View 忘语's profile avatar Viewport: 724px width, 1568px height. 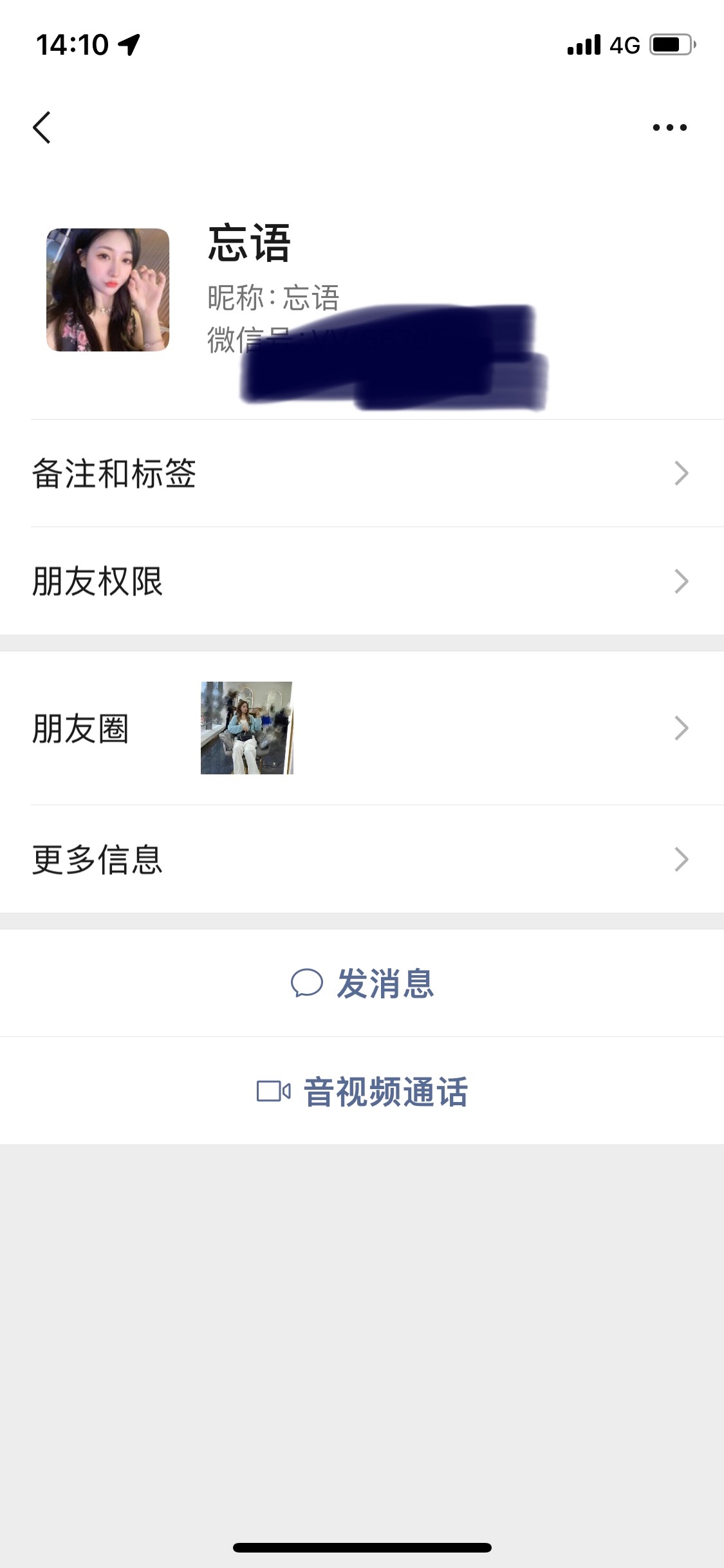(108, 290)
